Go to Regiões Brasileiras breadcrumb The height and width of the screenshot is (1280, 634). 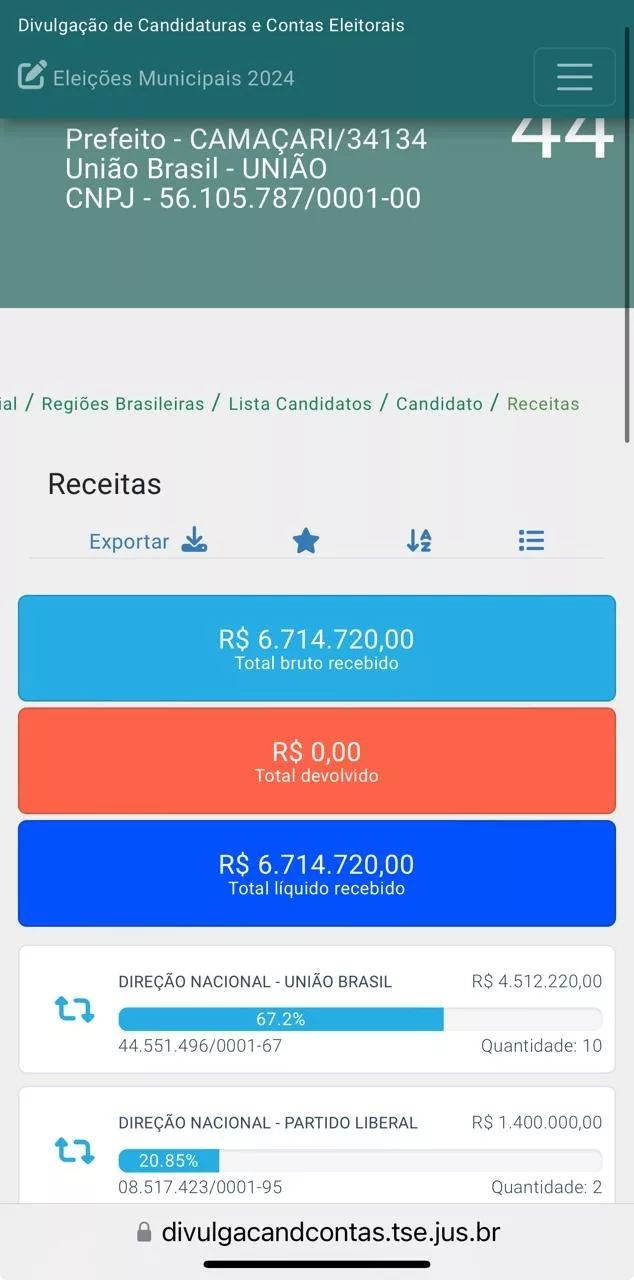123,404
